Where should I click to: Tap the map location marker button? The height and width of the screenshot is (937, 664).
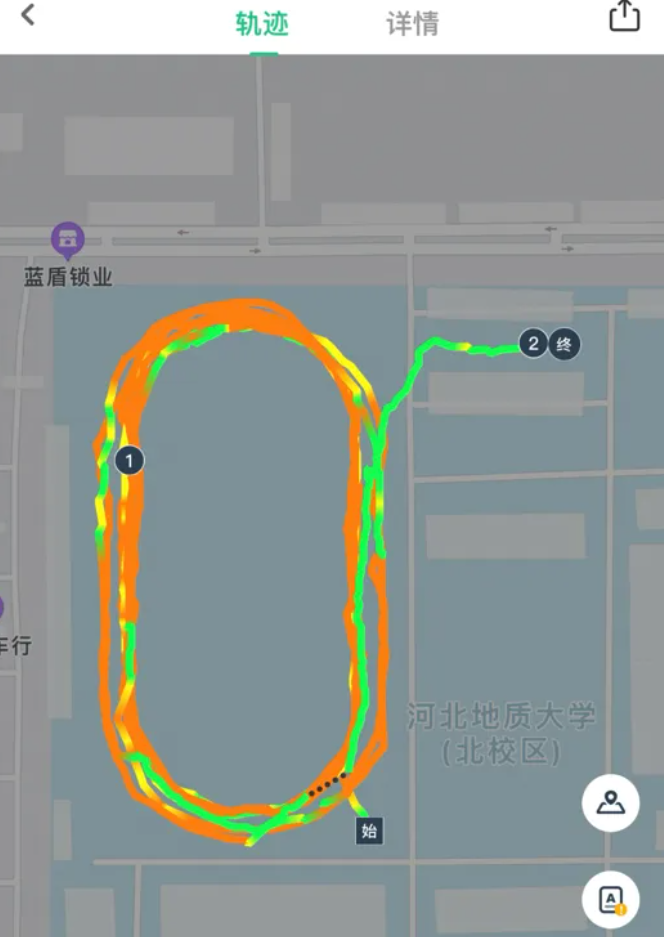coord(611,803)
